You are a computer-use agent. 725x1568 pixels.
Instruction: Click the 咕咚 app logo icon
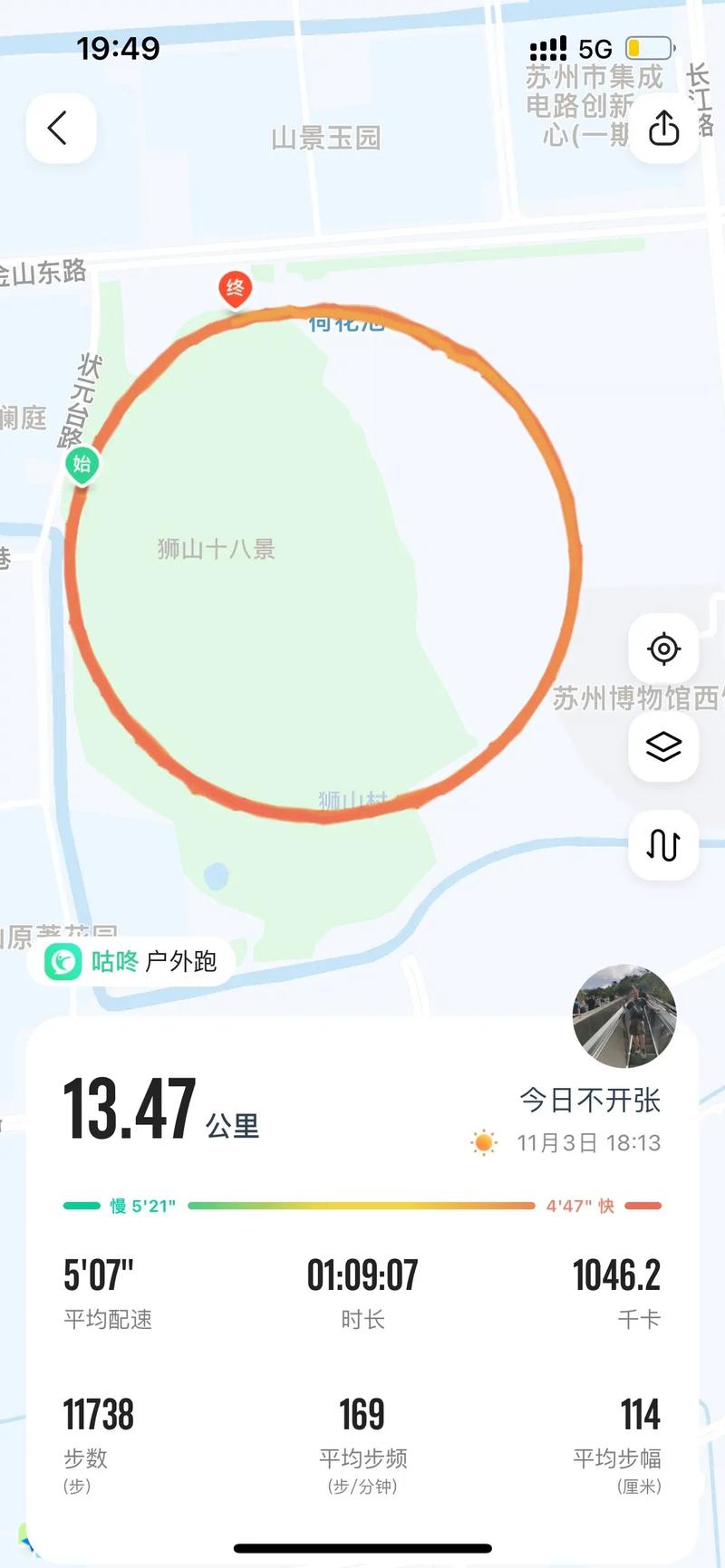pos(65,962)
